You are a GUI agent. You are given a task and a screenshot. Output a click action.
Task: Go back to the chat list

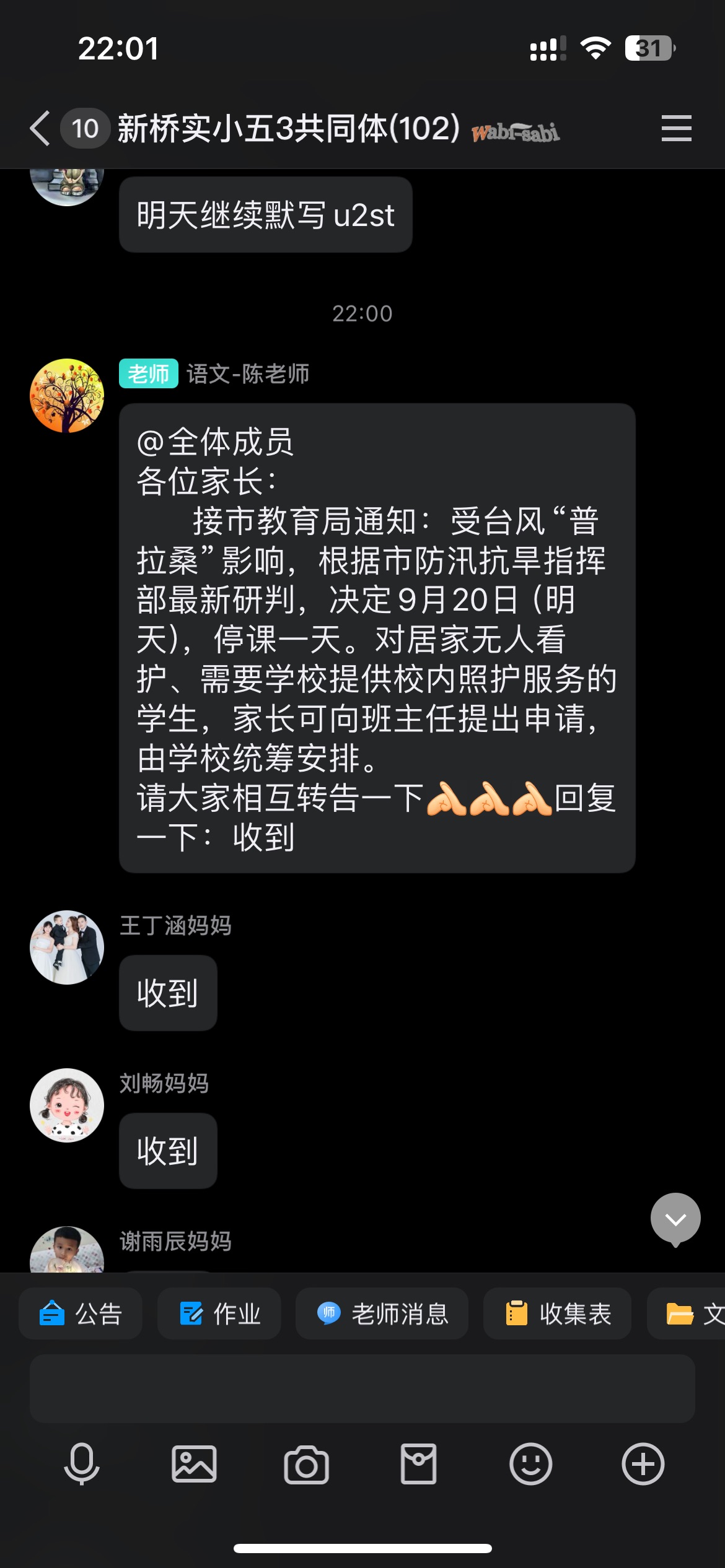[x=40, y=129]
